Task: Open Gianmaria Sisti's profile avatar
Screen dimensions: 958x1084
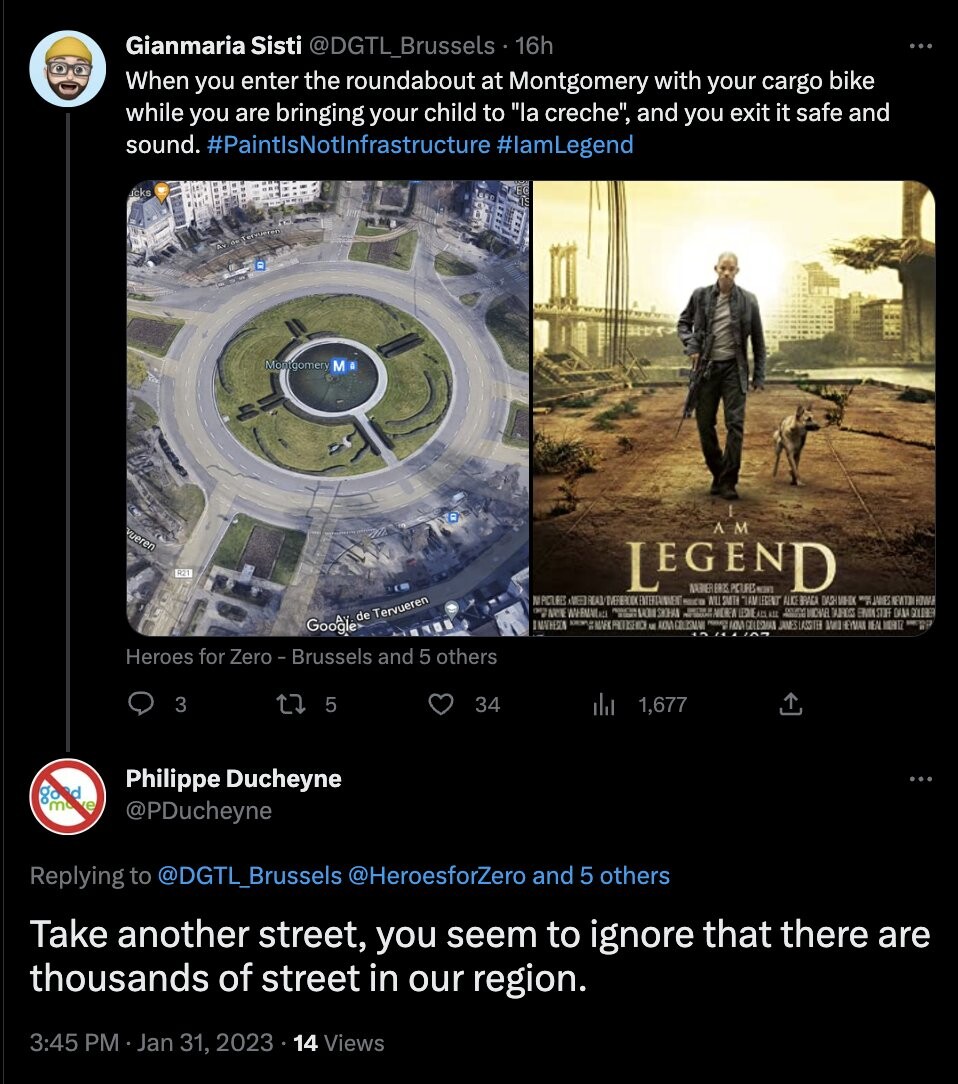Action: click(x=68, y=68)
